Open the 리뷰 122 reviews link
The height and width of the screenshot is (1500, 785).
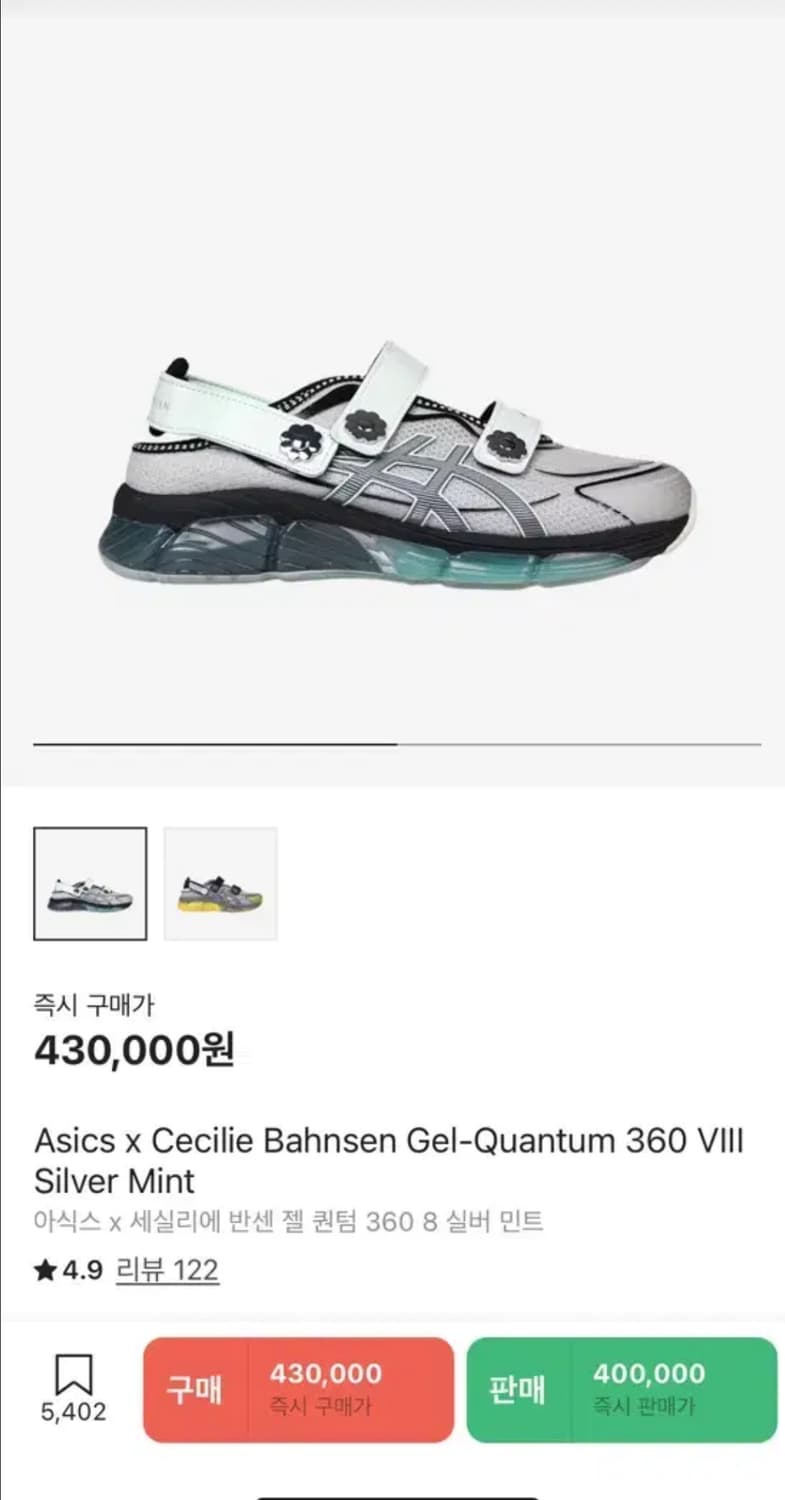168,1270
